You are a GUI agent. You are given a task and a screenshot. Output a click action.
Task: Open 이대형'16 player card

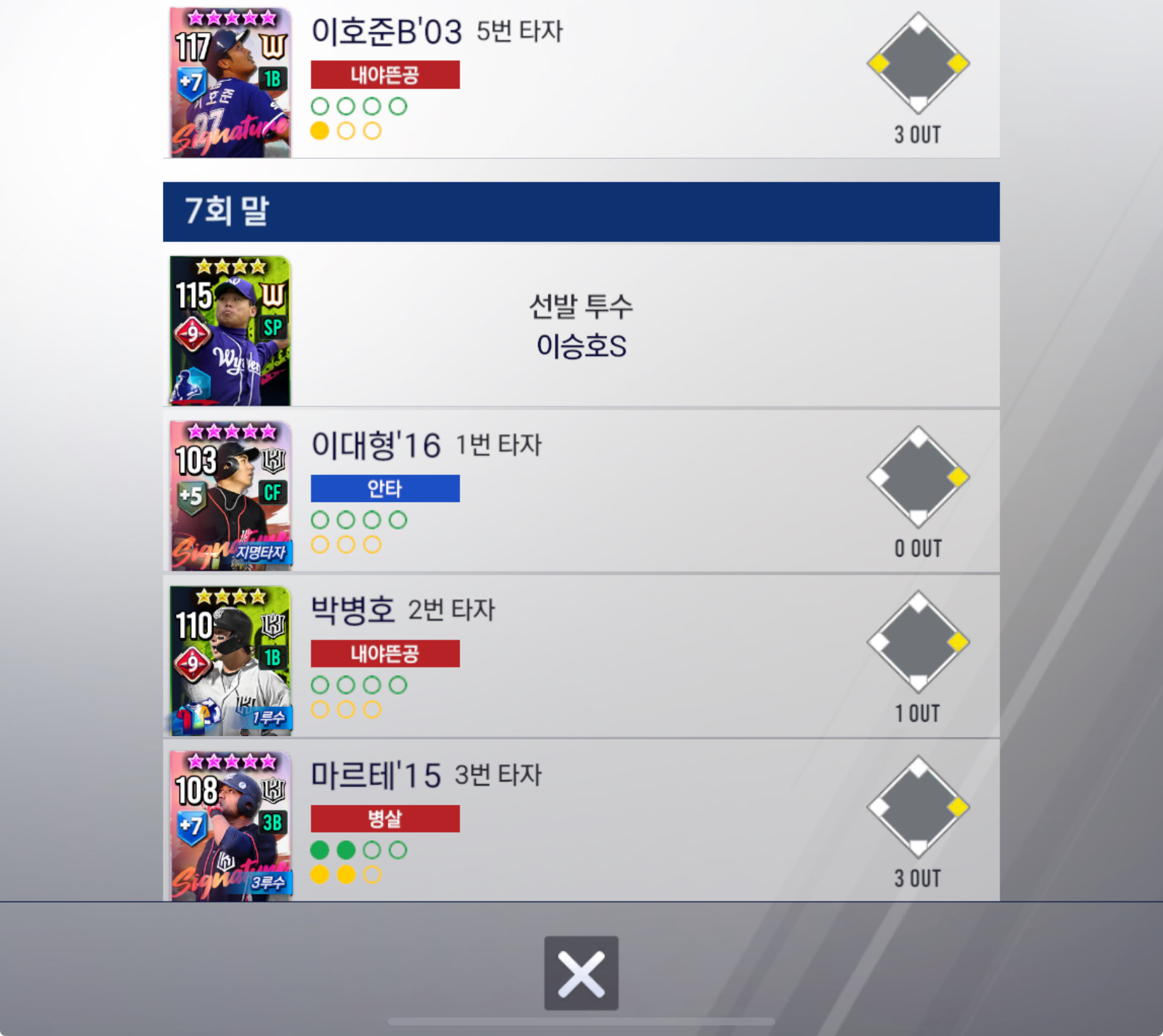[x=230, y=496]
